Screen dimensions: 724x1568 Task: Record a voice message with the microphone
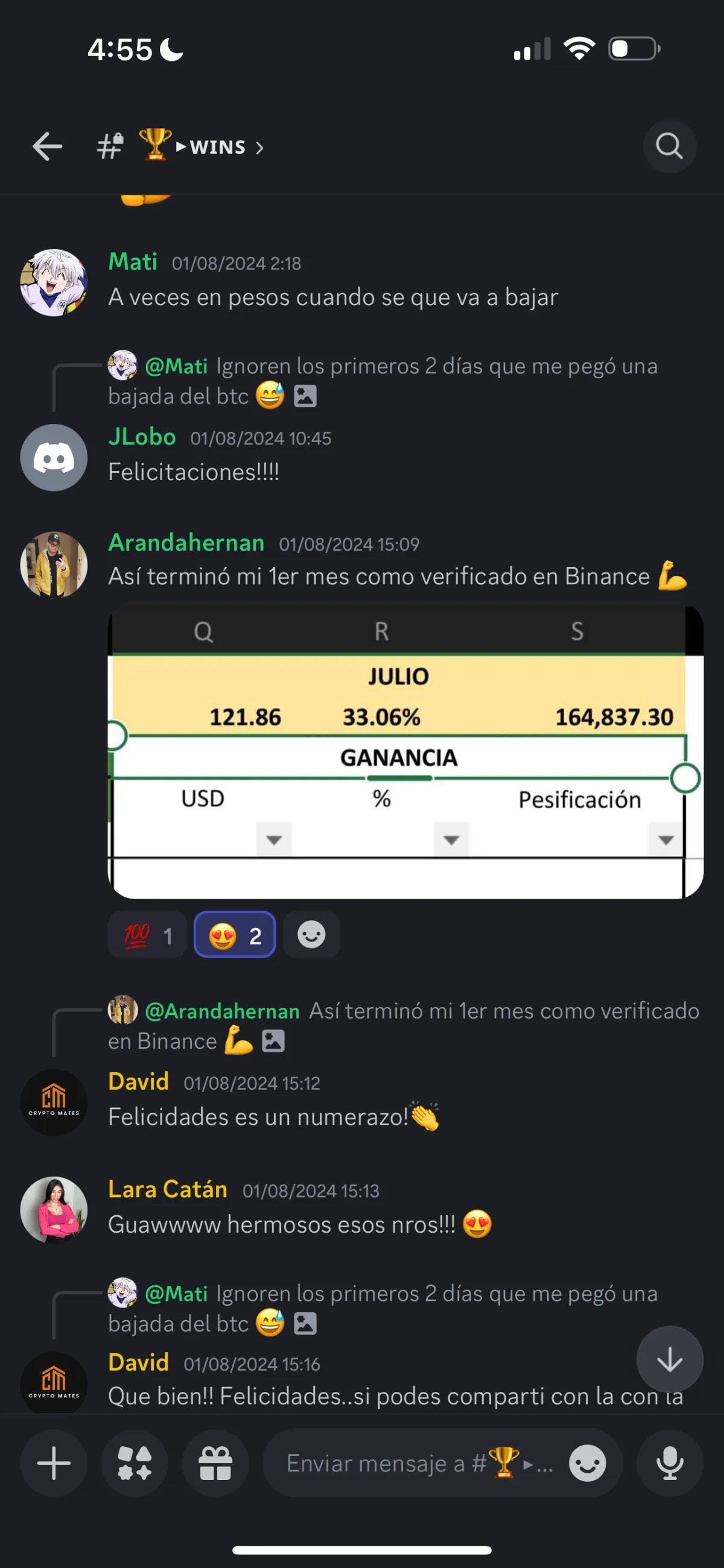669,1463
